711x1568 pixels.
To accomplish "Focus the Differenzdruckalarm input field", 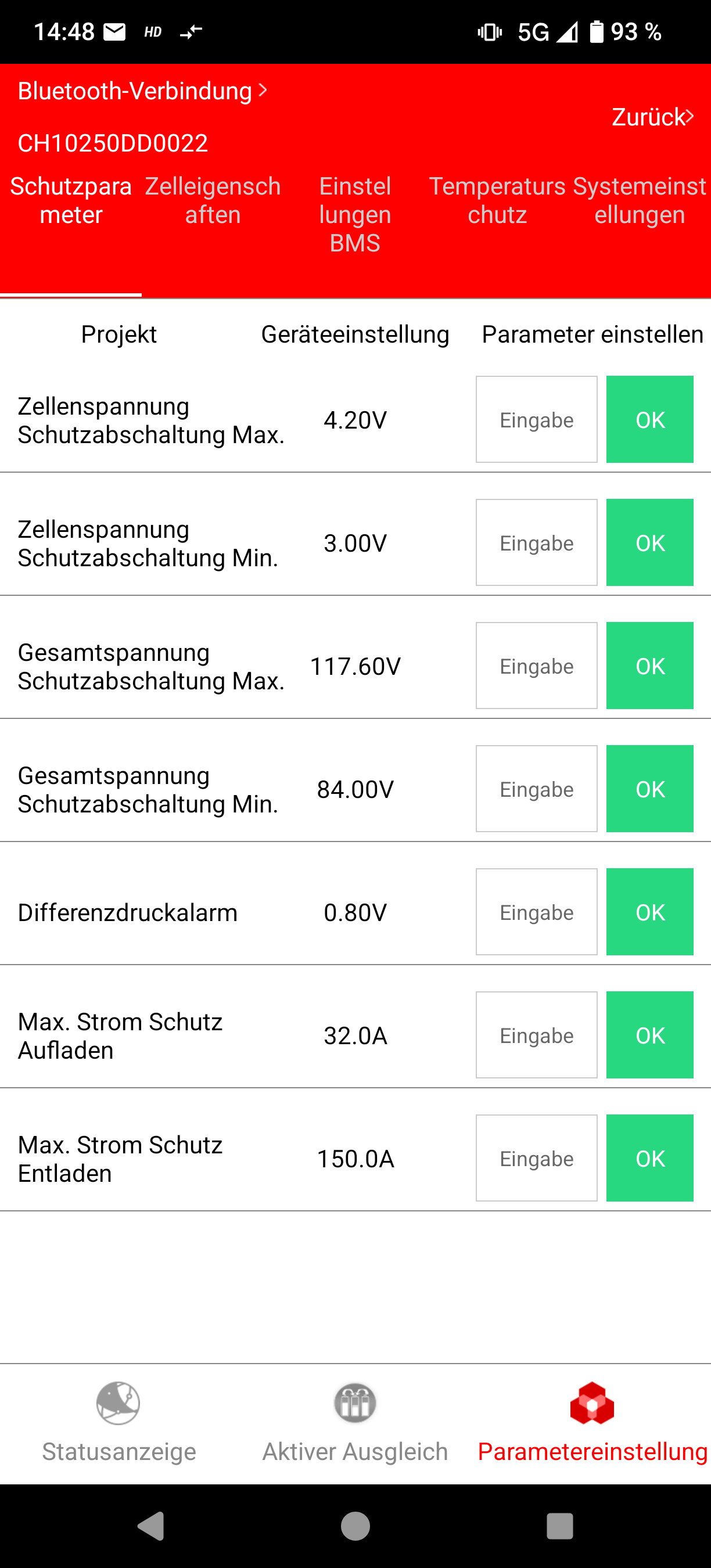I will [x=536, y=912].
